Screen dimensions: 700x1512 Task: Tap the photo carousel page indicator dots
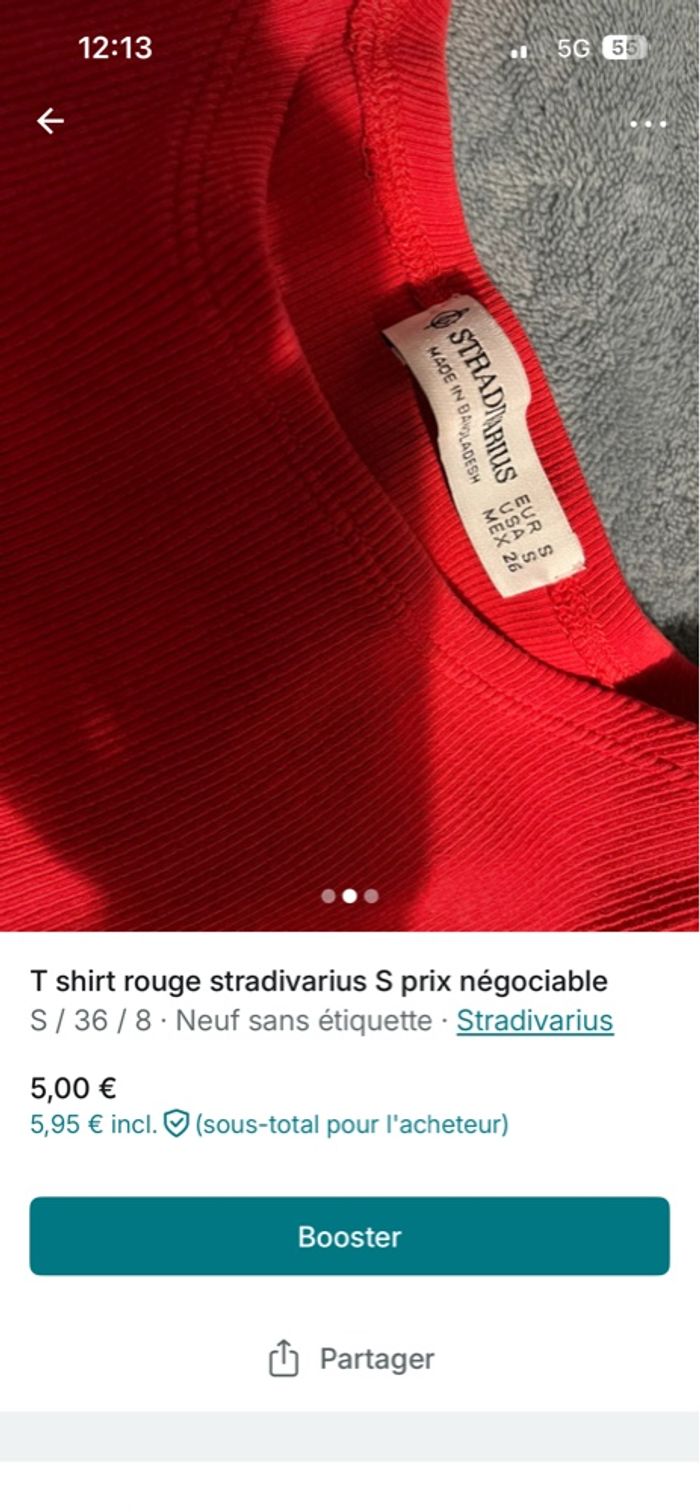350,896
